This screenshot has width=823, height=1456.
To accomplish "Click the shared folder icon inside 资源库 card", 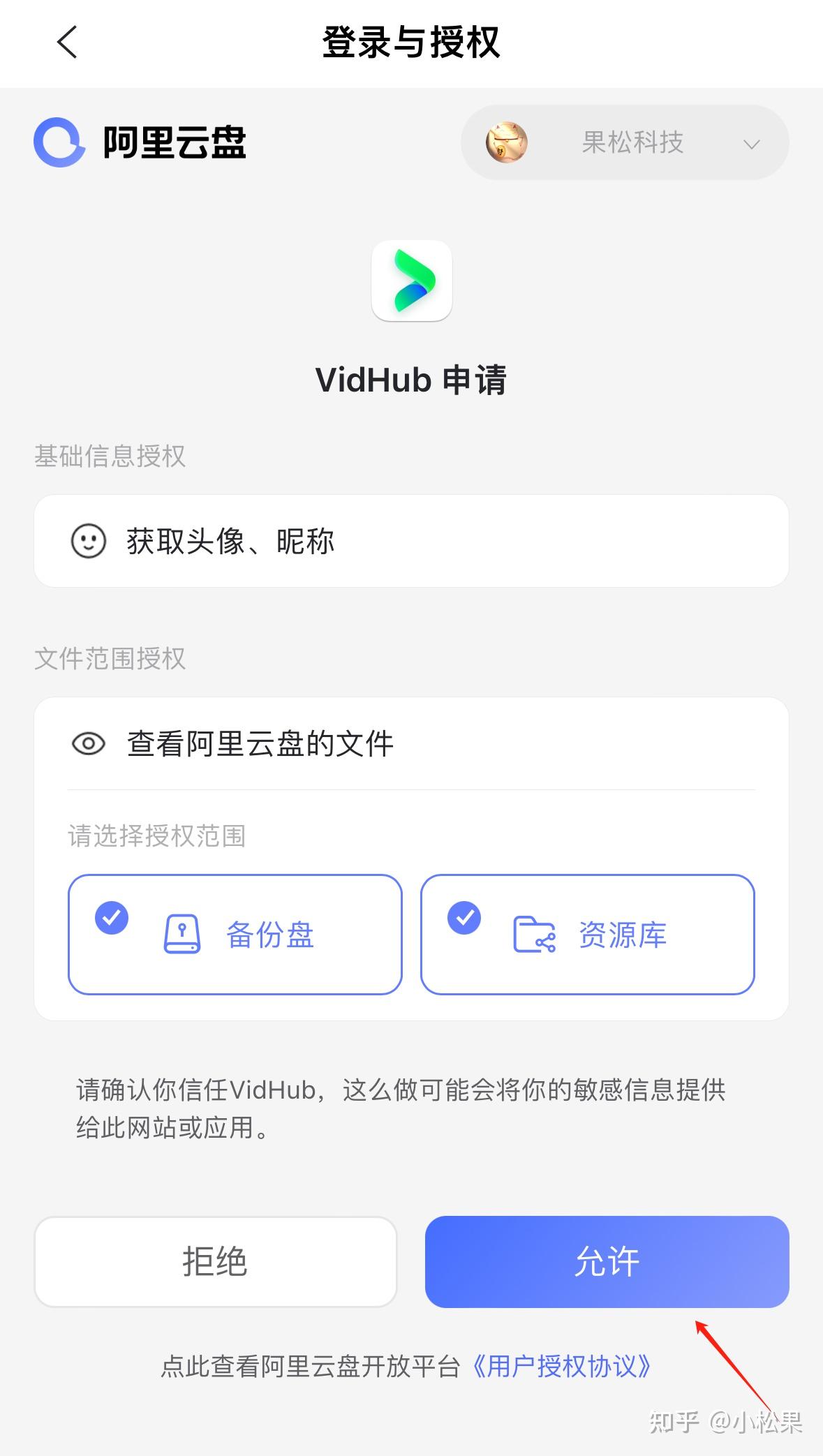I will pos(534,935).
